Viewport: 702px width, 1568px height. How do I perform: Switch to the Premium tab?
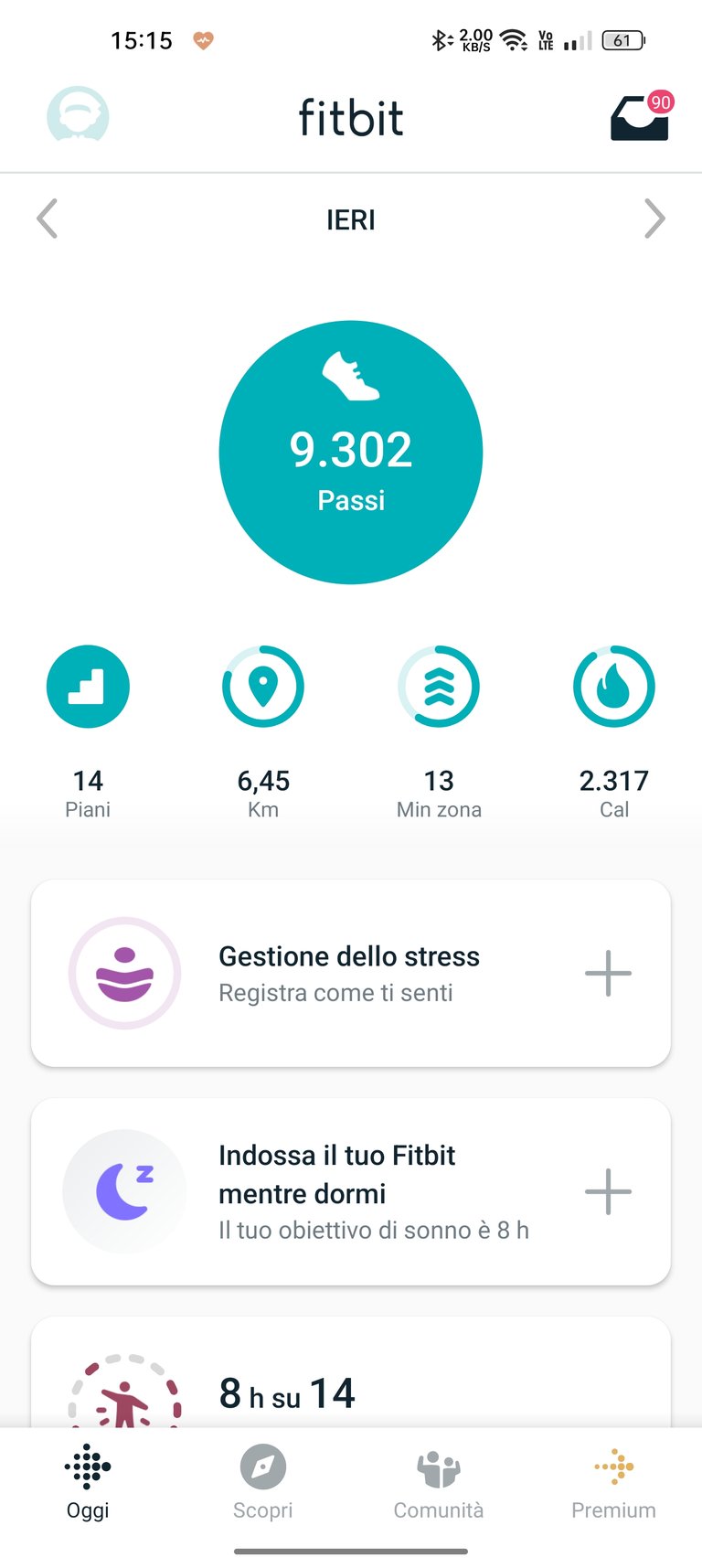click(614, 1482)
